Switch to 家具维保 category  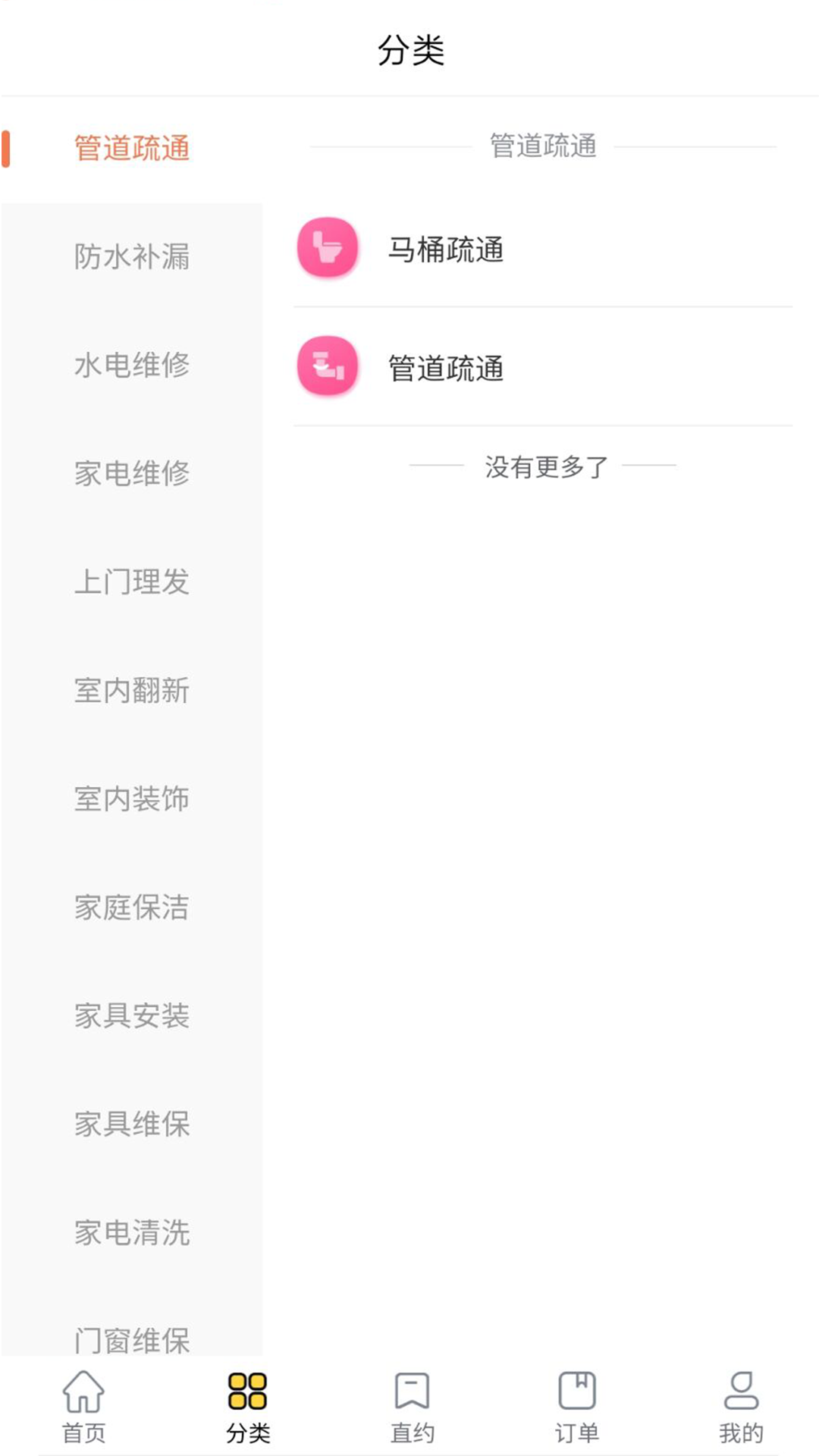point(131,1124)
